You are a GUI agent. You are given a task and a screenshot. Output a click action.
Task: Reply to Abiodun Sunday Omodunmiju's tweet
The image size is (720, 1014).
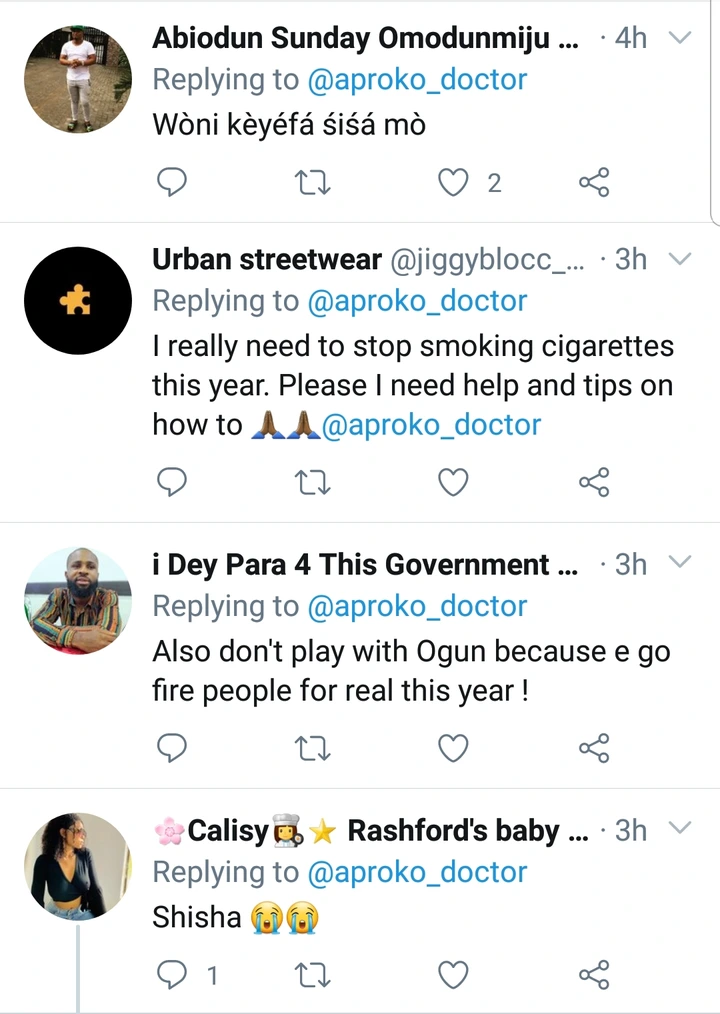click(x=173, y=182)
